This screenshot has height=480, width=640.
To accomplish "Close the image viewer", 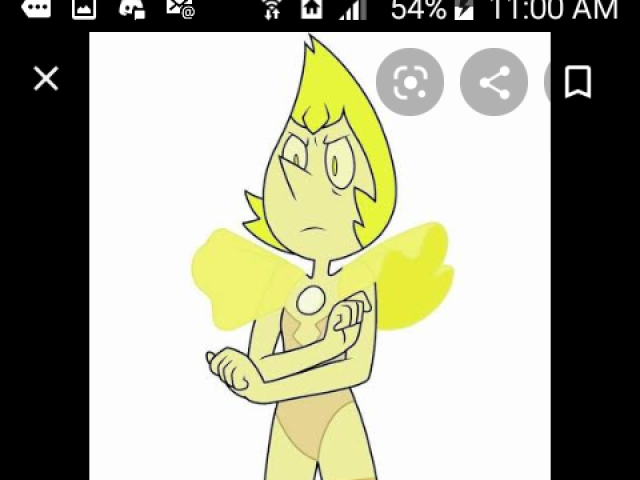I will coord(46,79).
